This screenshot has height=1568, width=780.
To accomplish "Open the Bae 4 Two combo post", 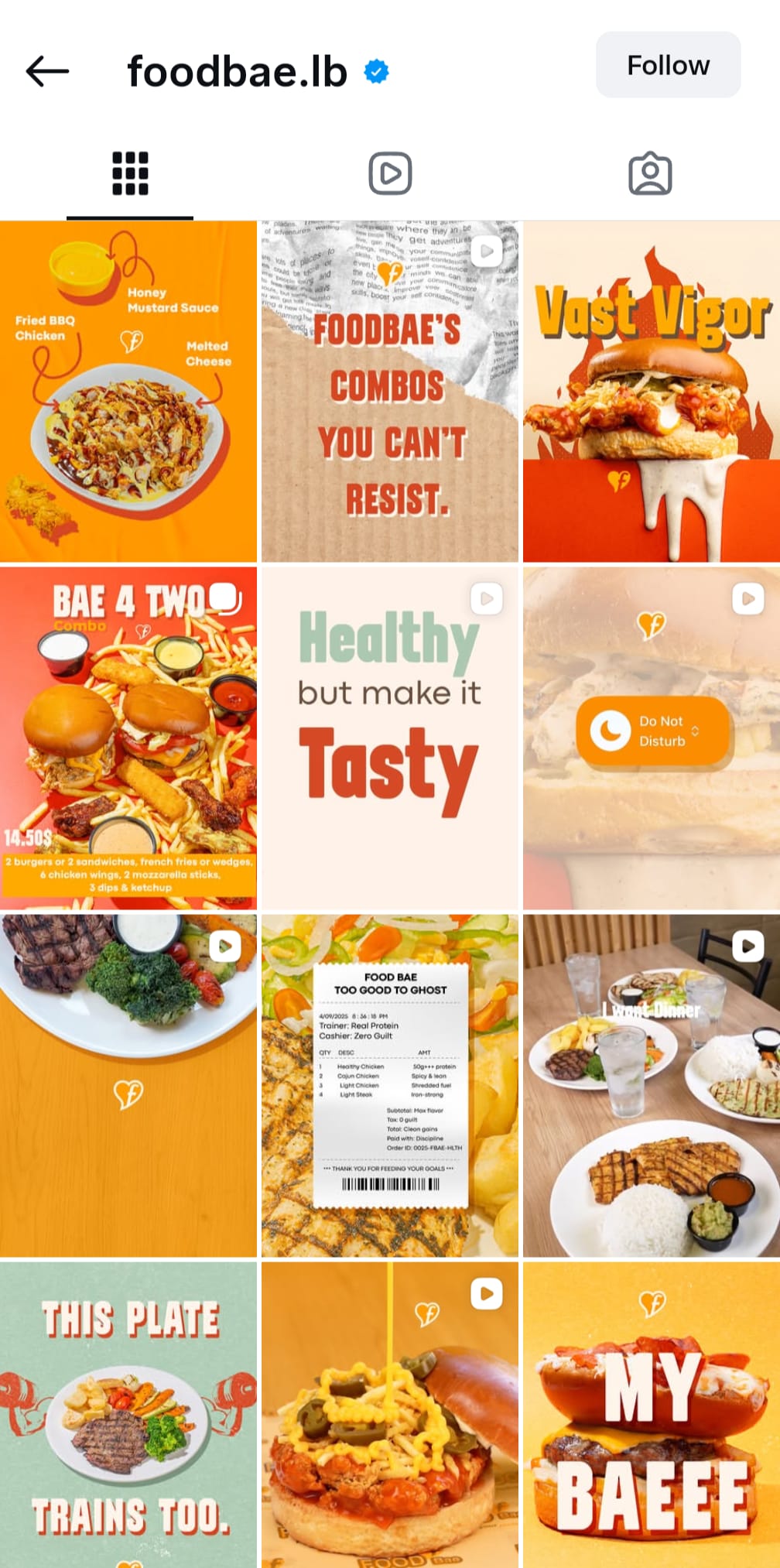I will (x=128, y=738).
